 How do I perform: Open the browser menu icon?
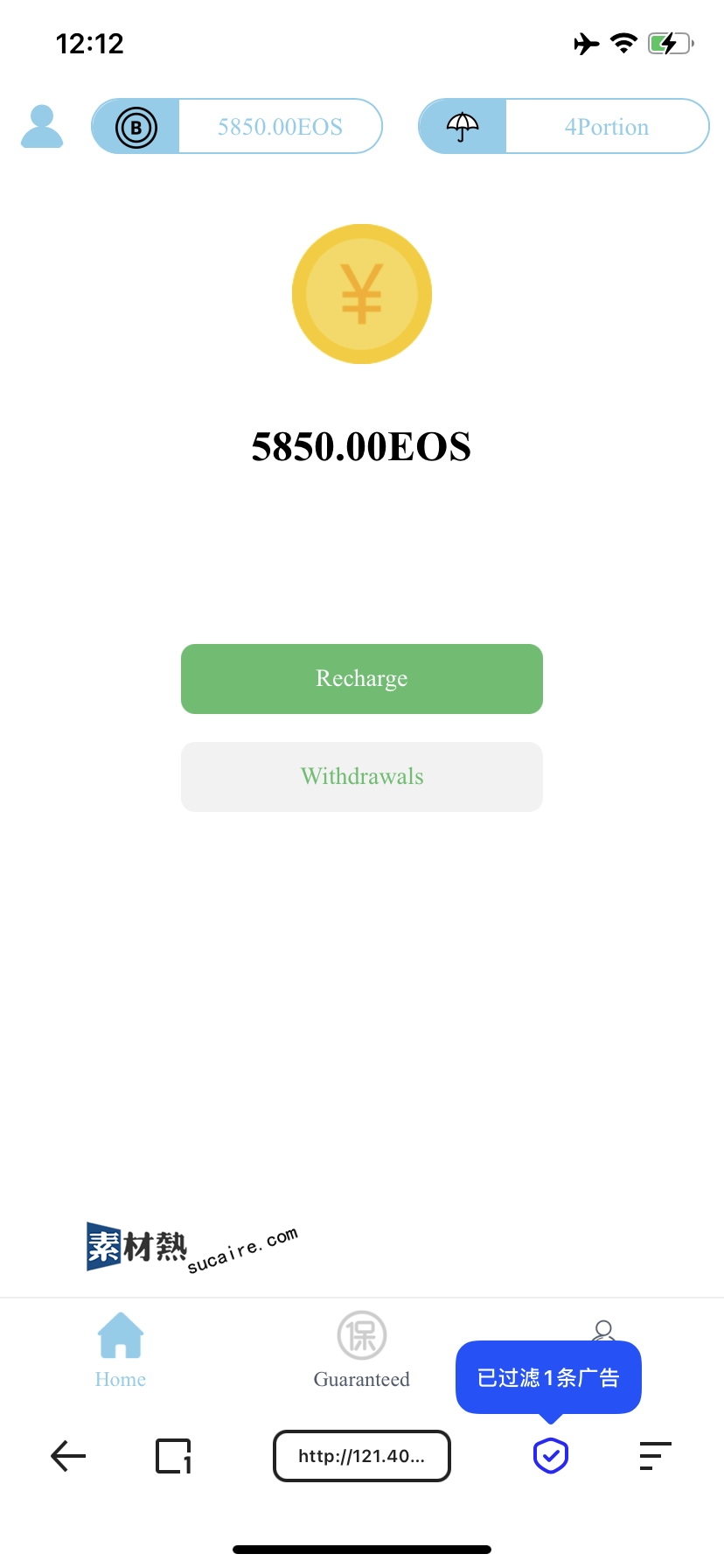655,1456
